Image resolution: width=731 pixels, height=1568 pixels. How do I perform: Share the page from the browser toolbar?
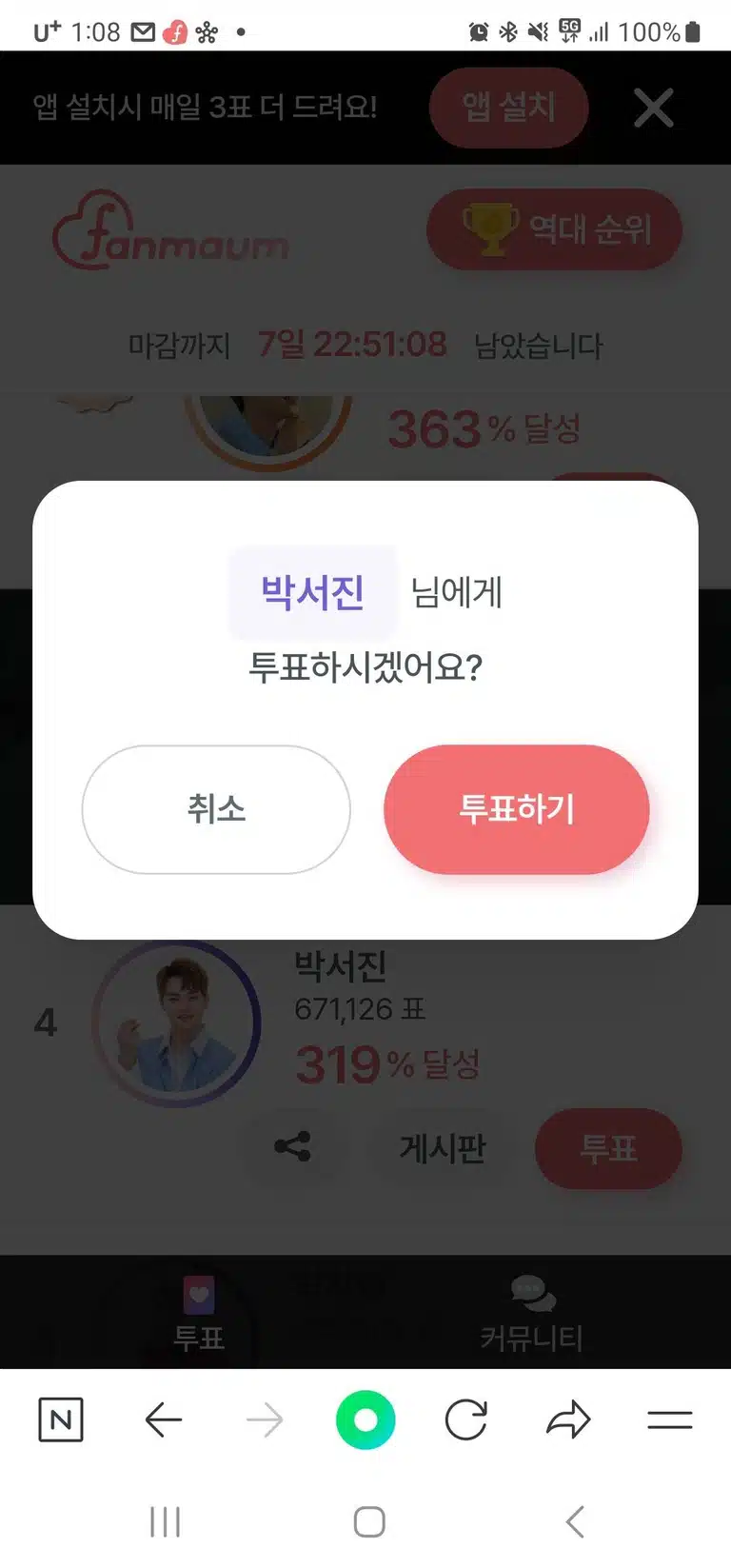coord(568,1420)
